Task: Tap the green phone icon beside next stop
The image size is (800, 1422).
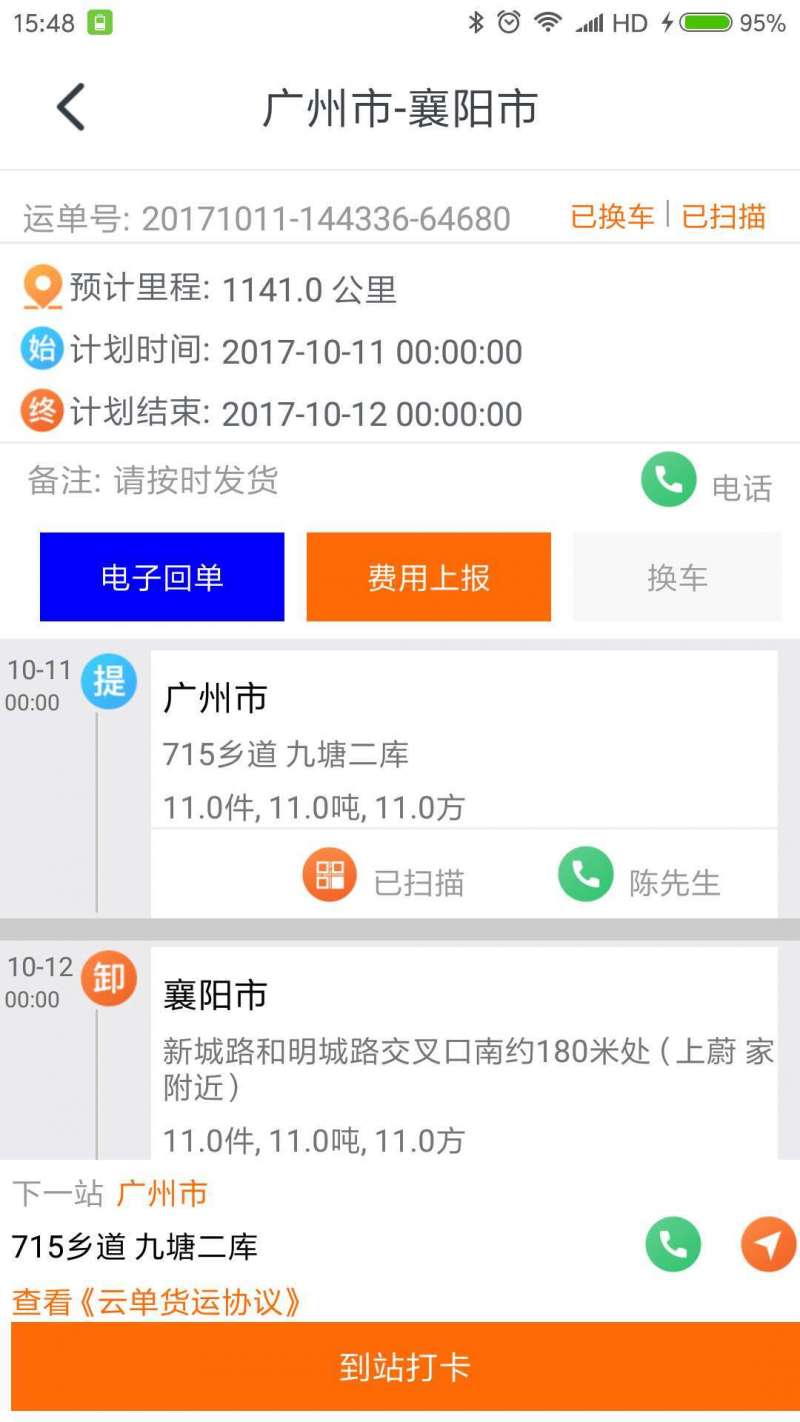Action: [x=673, y=1245]
